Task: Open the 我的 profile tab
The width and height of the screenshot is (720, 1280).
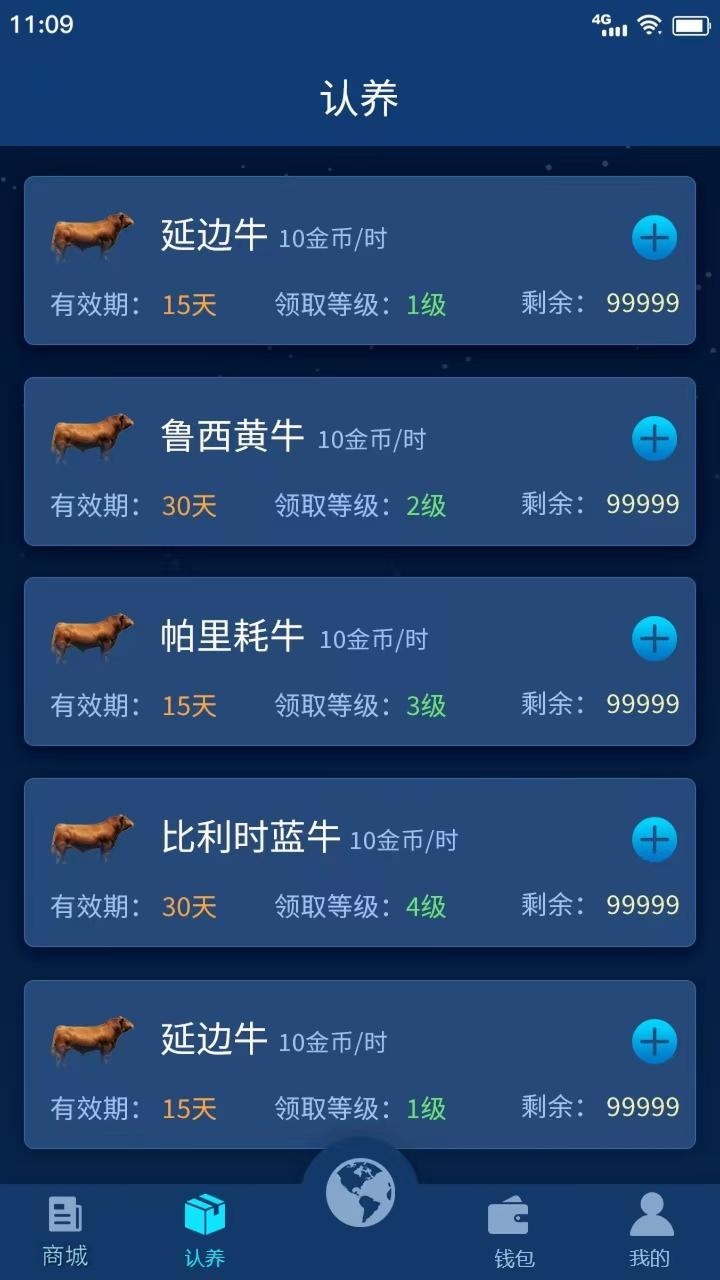Action: click(651, 1231)
